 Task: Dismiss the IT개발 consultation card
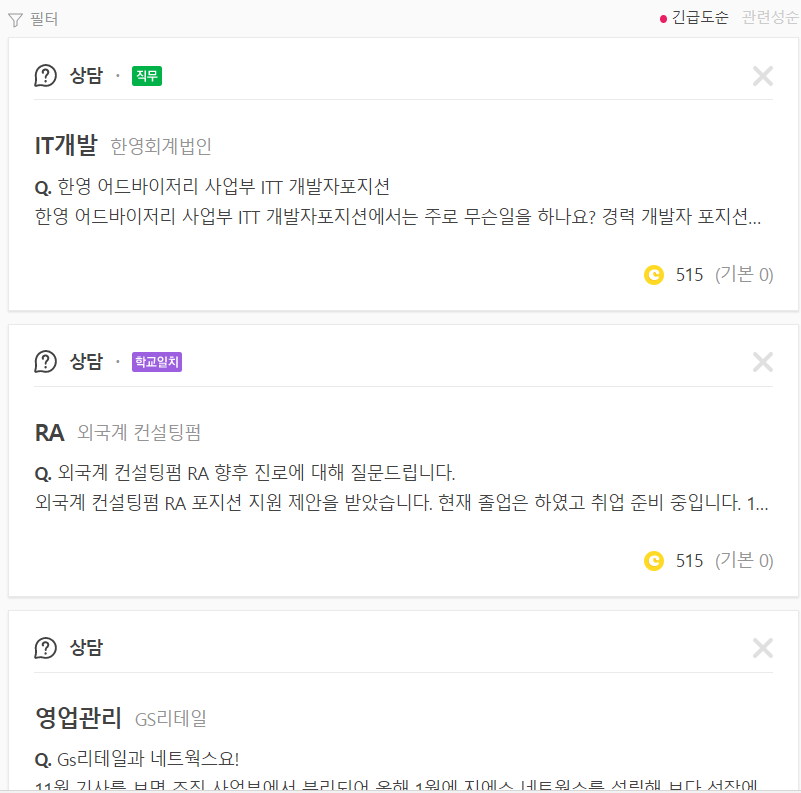[763, 76]
